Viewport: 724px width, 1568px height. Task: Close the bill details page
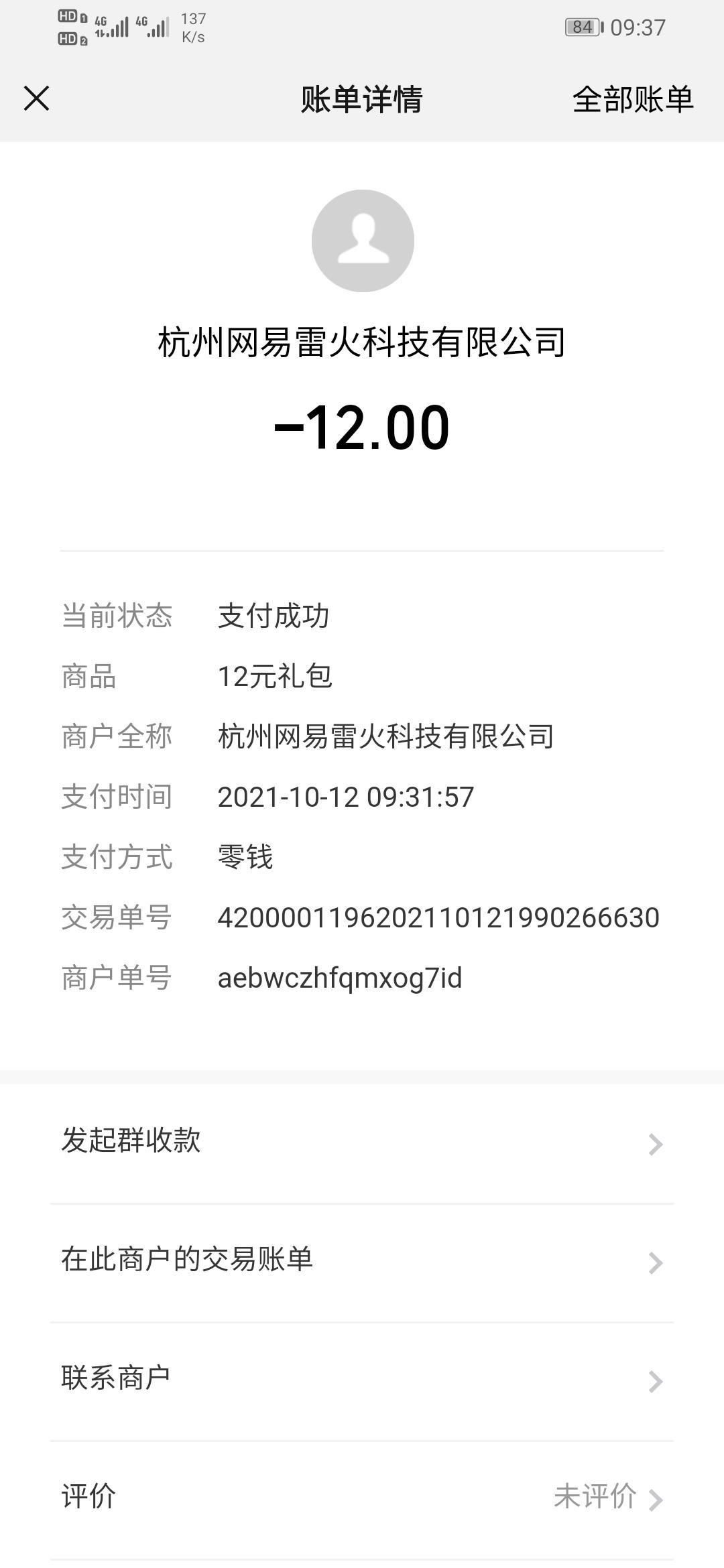36,99
